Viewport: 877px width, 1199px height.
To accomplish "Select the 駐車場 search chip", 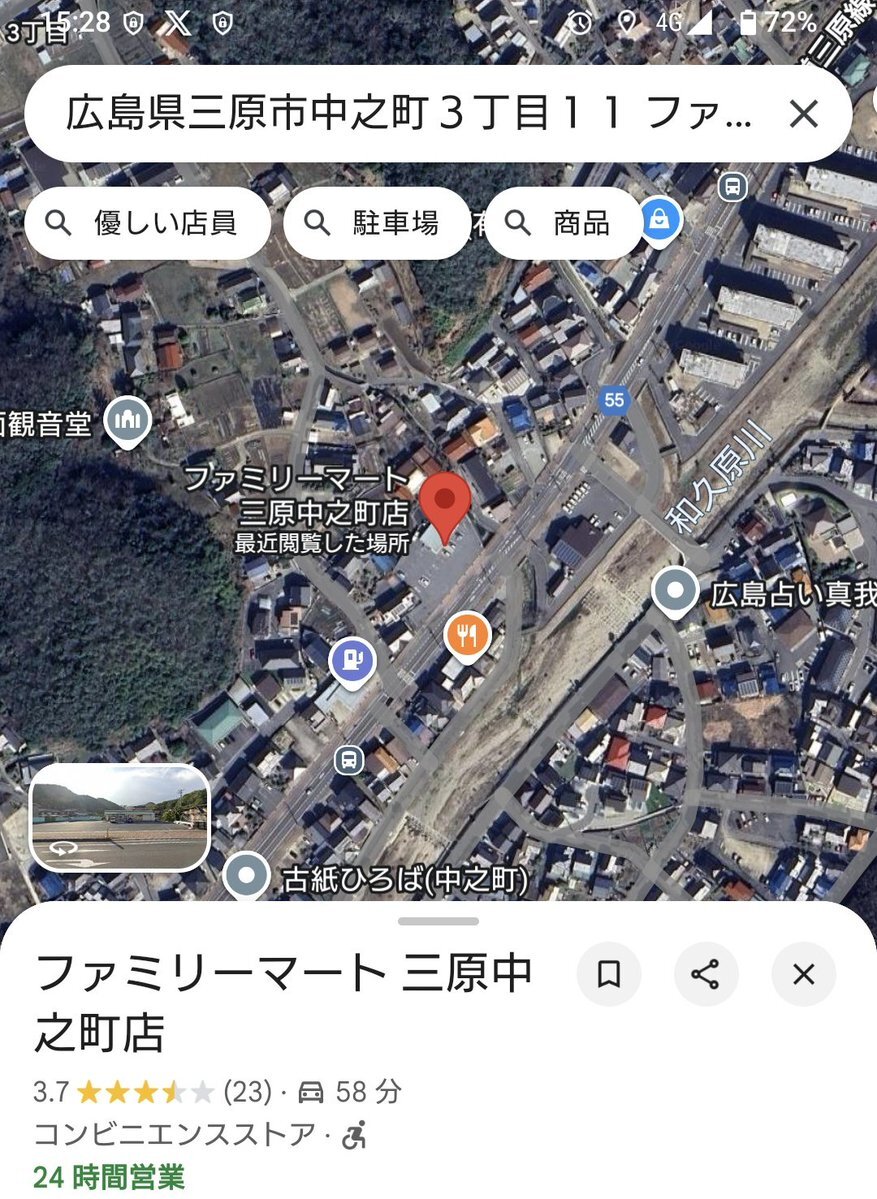I will click(x=376, y=223).
